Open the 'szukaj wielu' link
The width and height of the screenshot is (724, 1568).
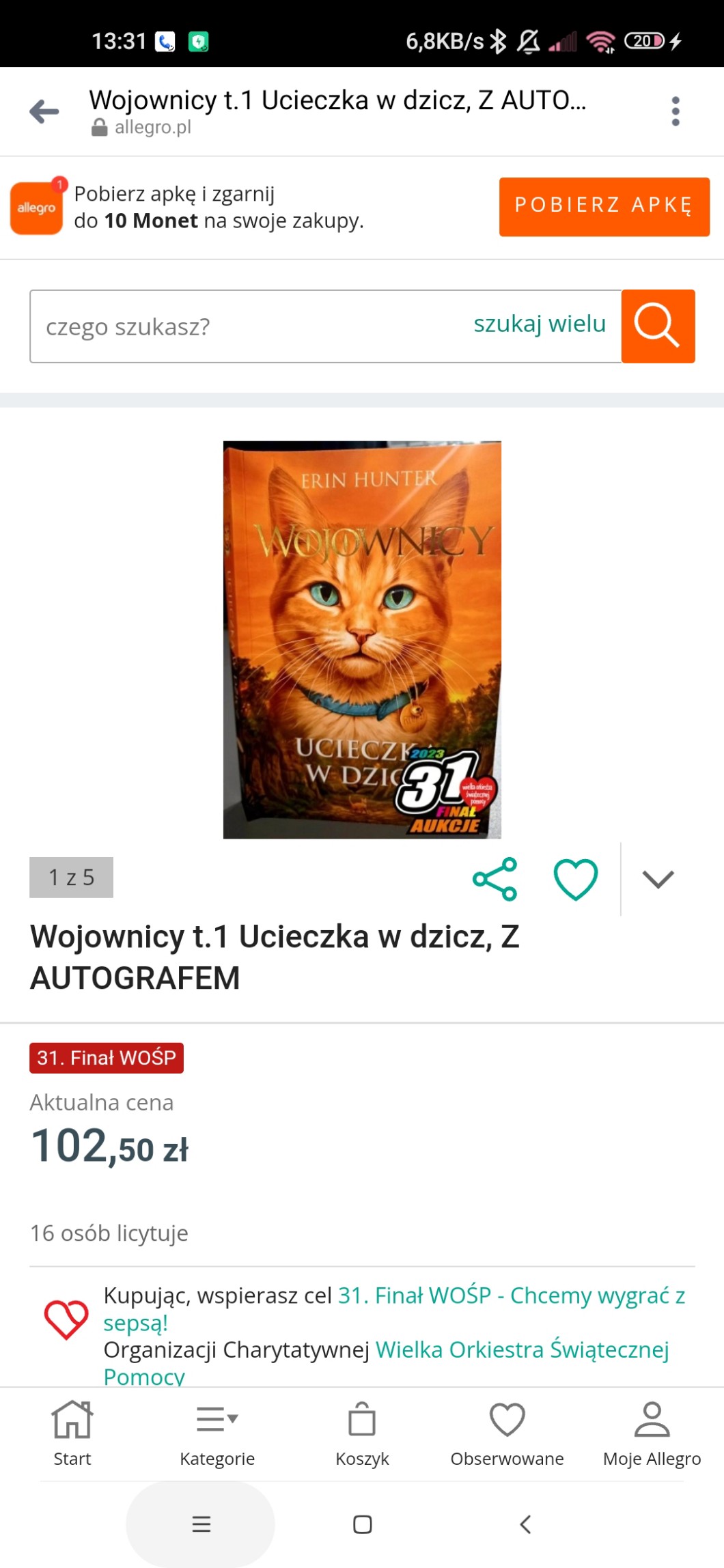[540, 324]
